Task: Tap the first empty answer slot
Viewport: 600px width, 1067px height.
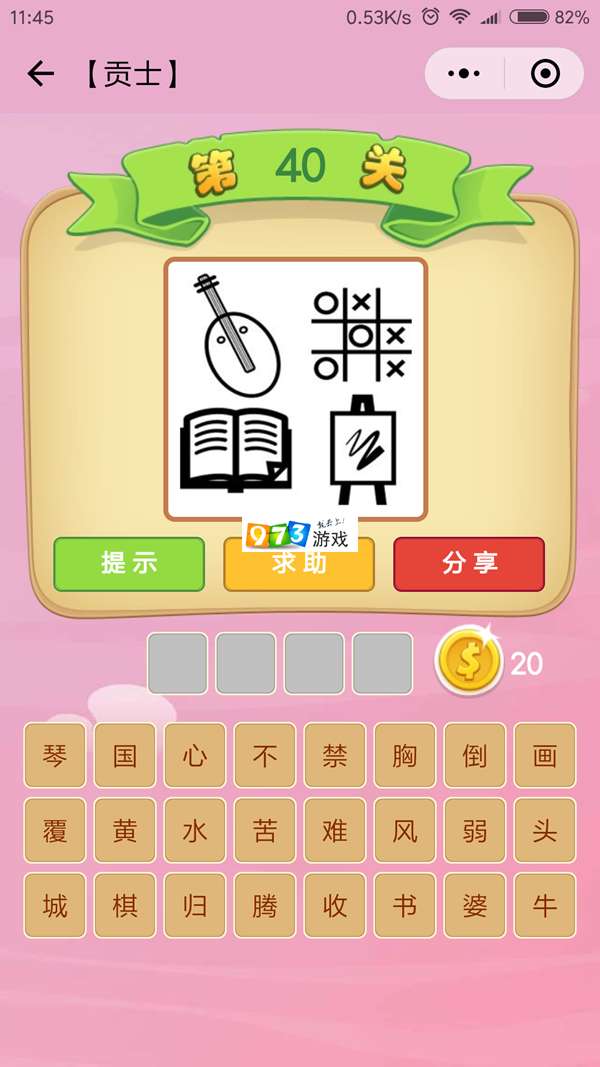Action: click(178, 663)
